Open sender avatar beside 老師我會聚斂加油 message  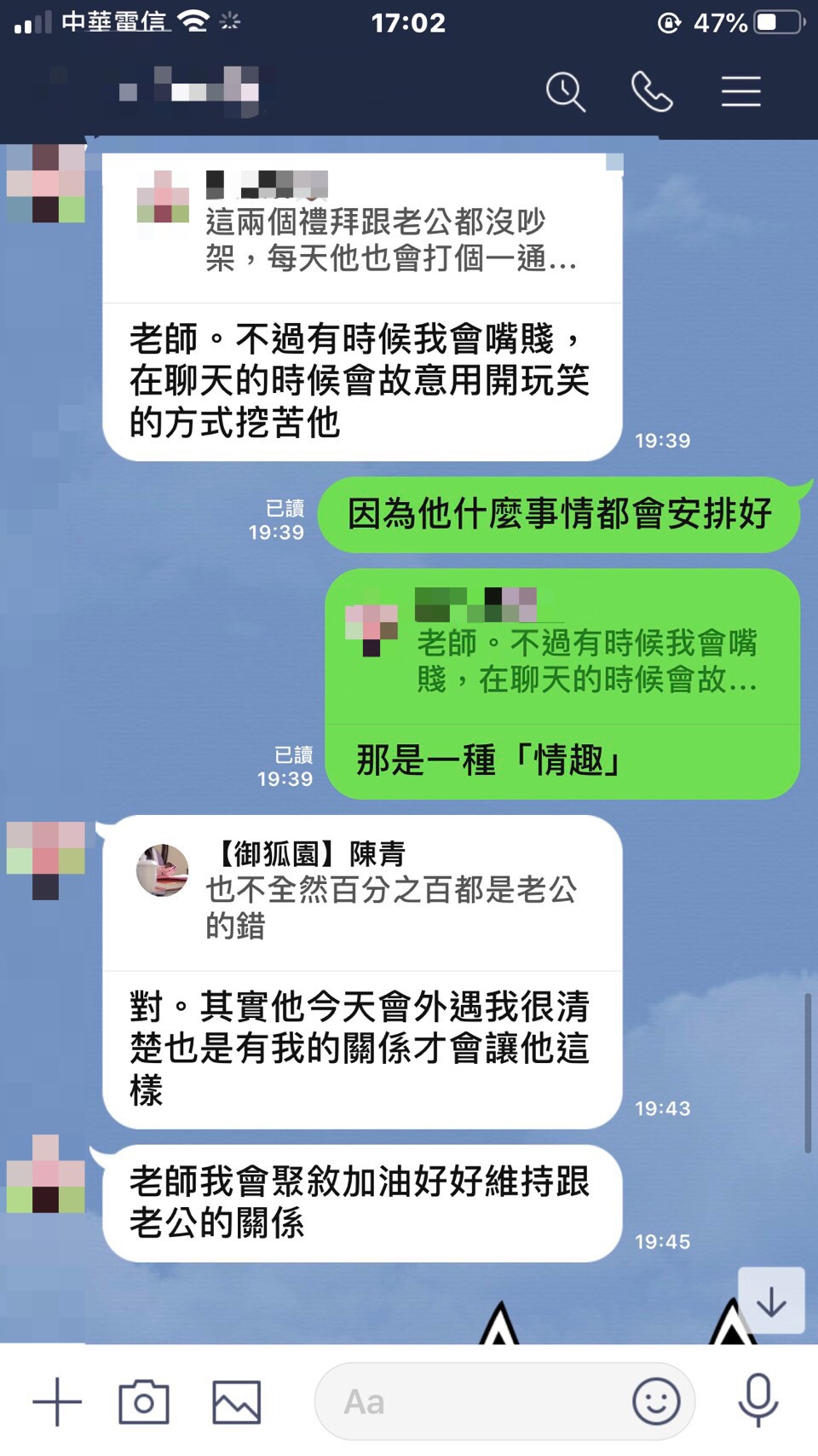[x=46, y=1174]
